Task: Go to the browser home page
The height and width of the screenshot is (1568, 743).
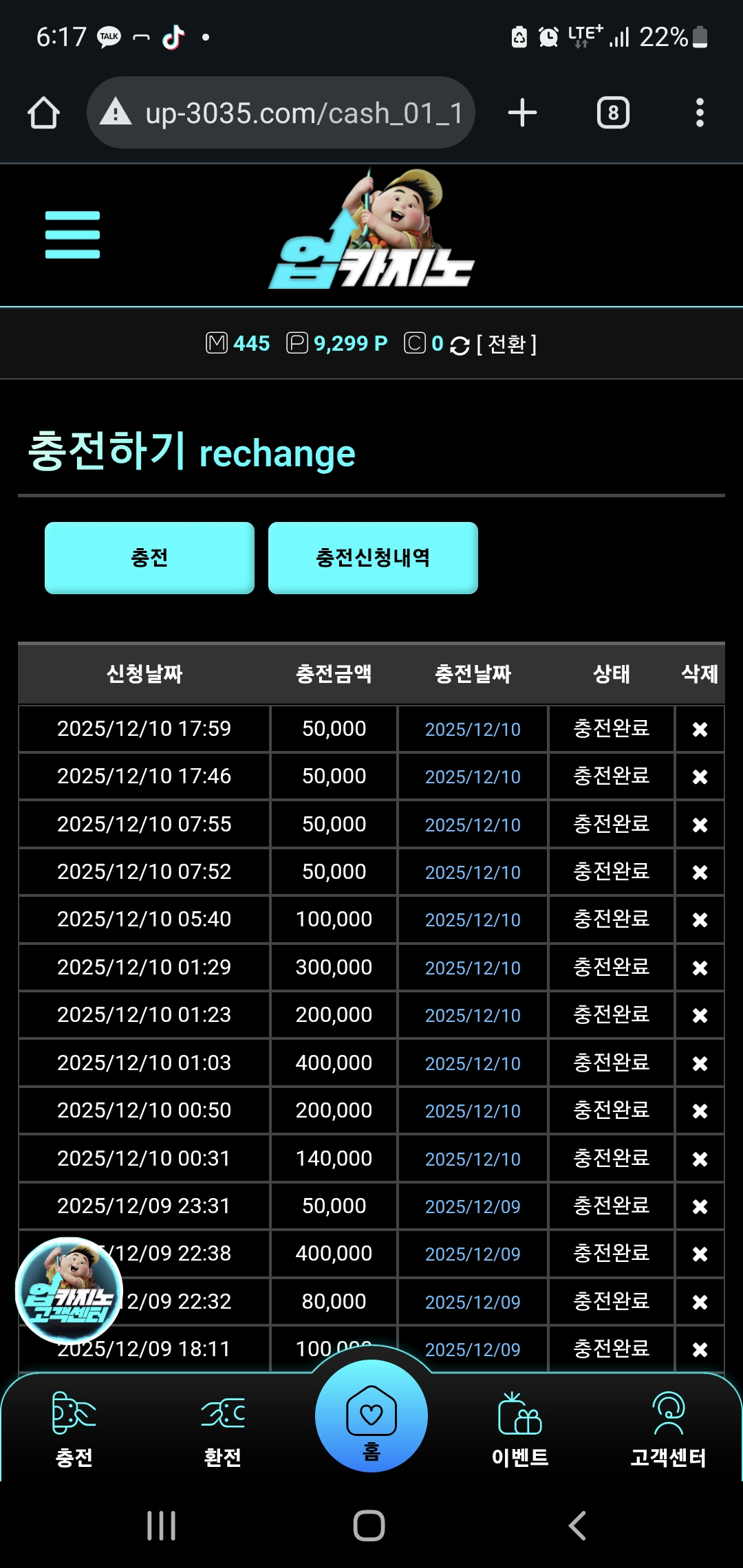Action: [x=43, y=113]
